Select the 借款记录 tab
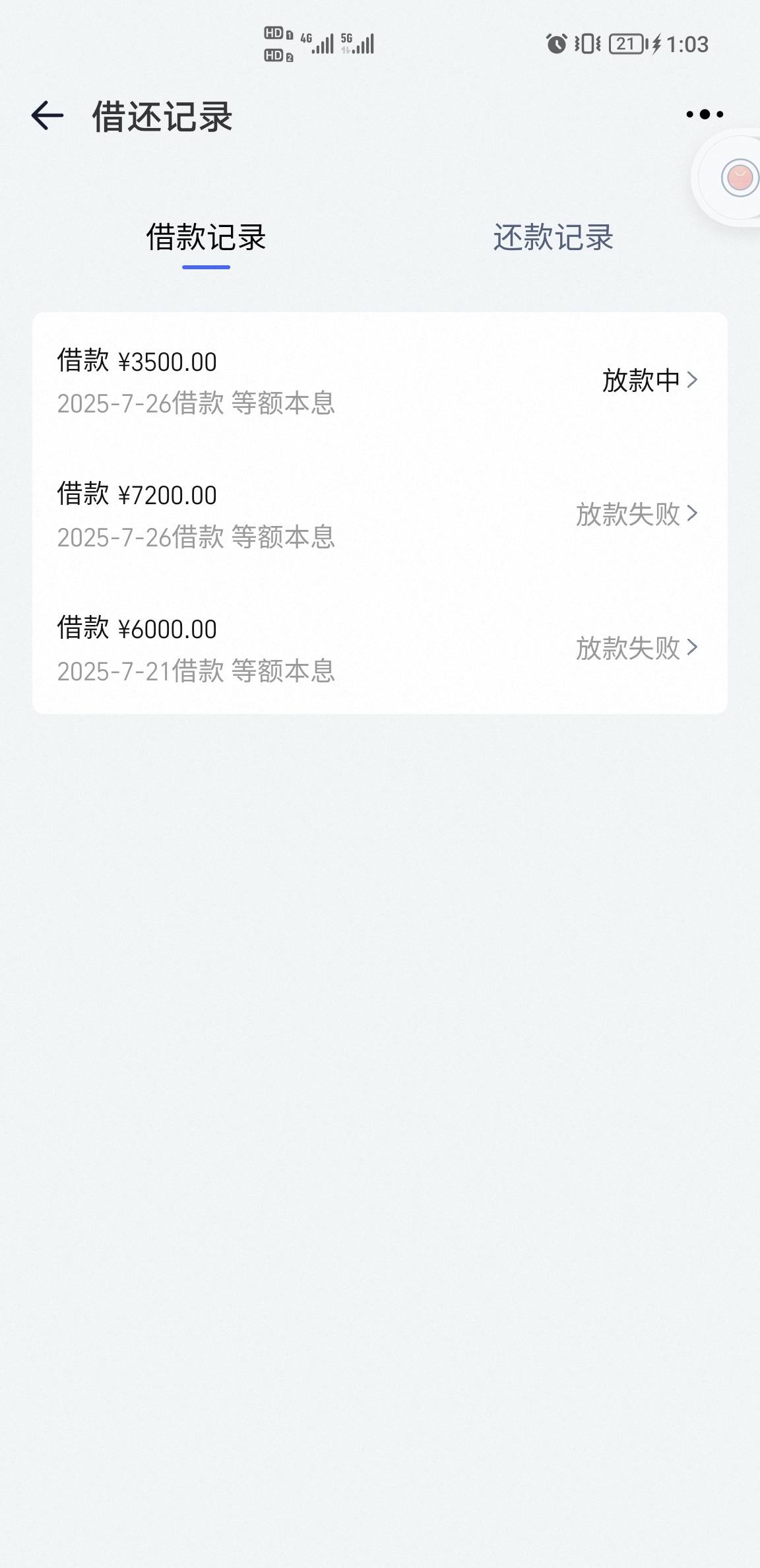This screenshot has height=1568, width=760. click(206, 238)
